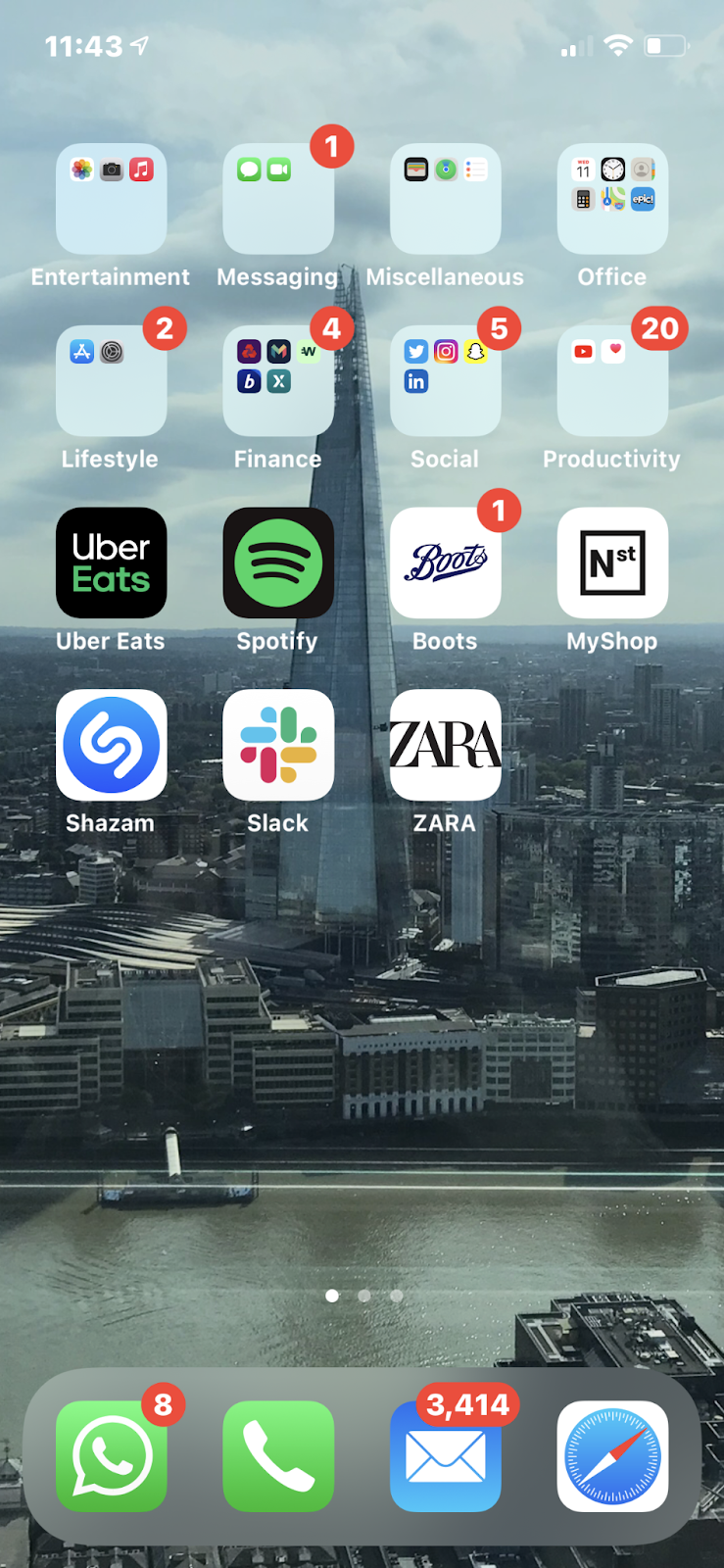Image resolution: width=724 pixels, height=1568 pixels.
Task: Open the ZARA app
Action: click(x=445, y=745)
